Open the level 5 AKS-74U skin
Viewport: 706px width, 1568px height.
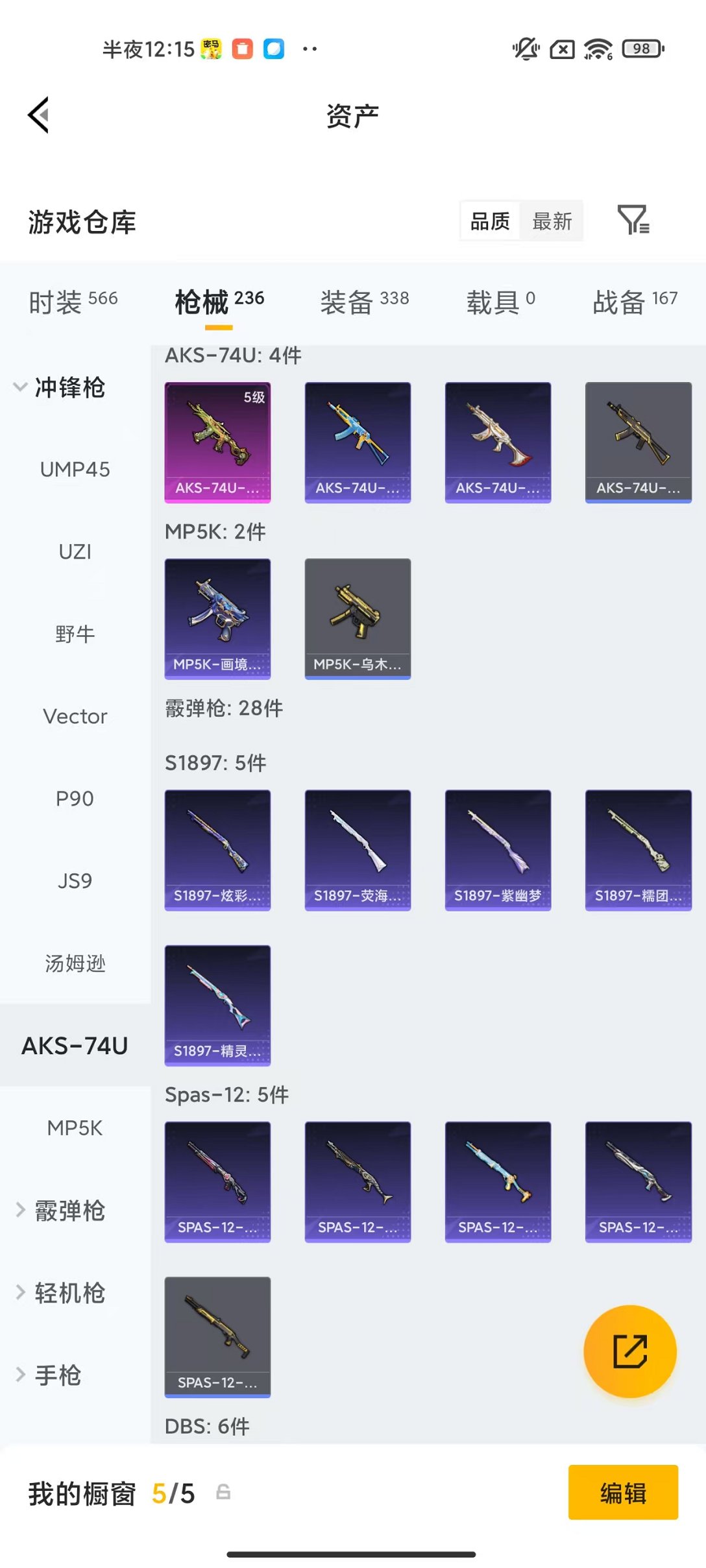pyautogui.click(x=217, y=442)
